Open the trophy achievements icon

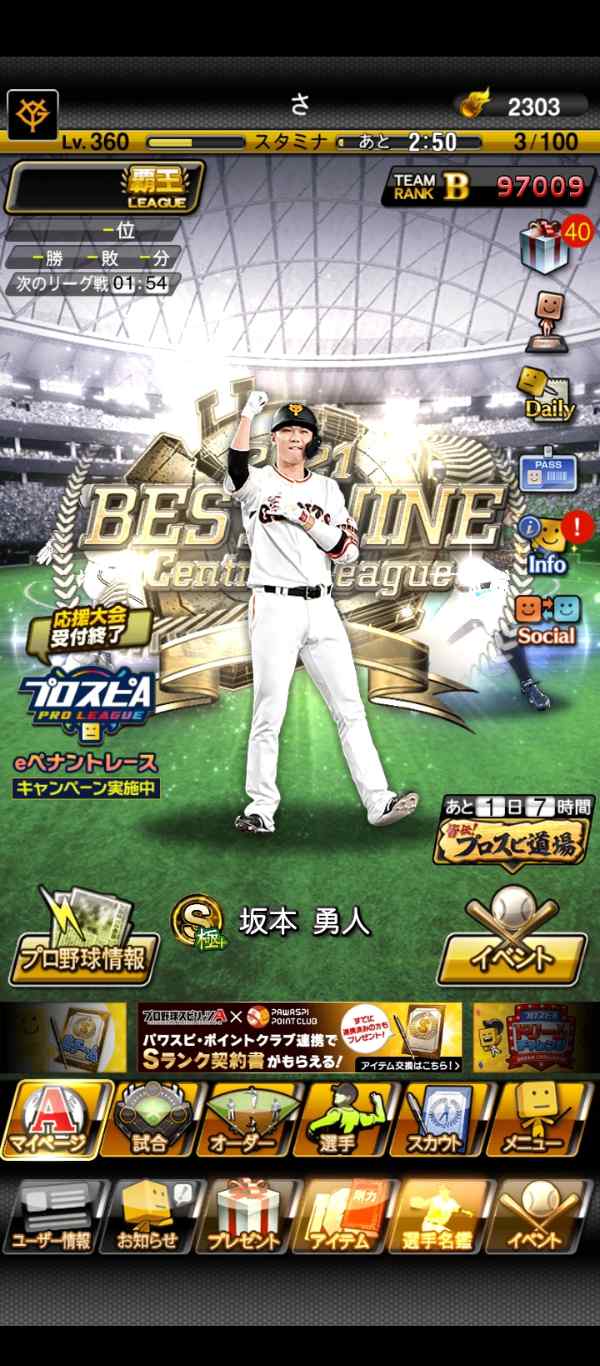tap(546, 320)
